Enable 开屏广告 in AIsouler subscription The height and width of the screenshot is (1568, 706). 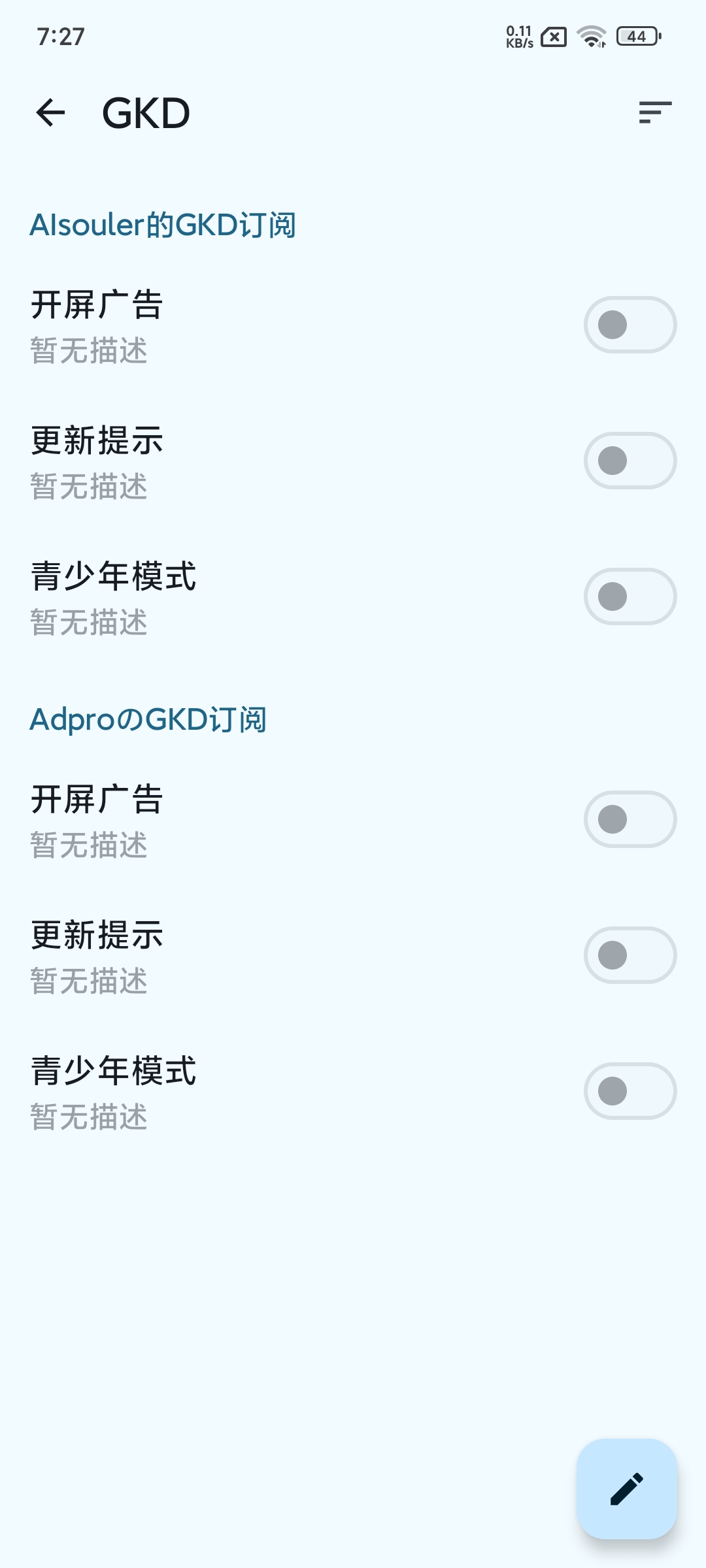click(630, 324)
